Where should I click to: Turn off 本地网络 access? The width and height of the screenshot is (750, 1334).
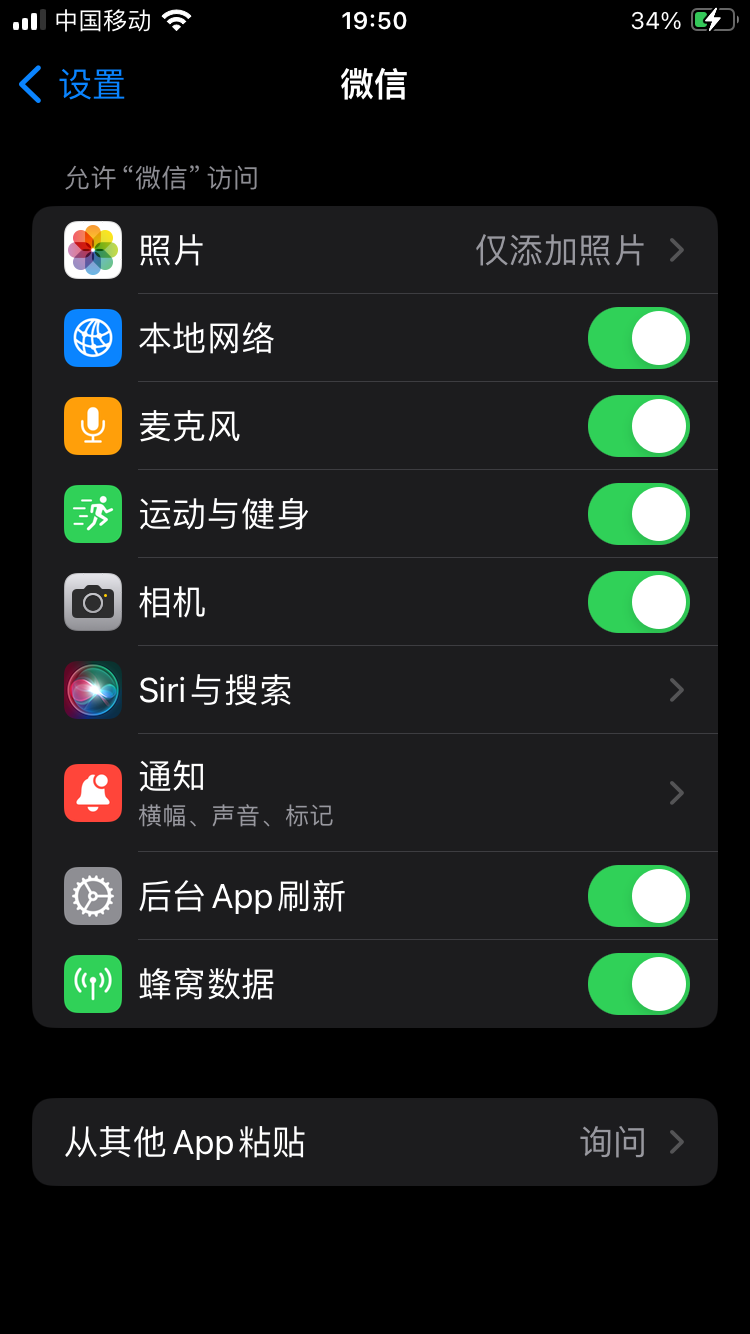(x=638, y=338)
